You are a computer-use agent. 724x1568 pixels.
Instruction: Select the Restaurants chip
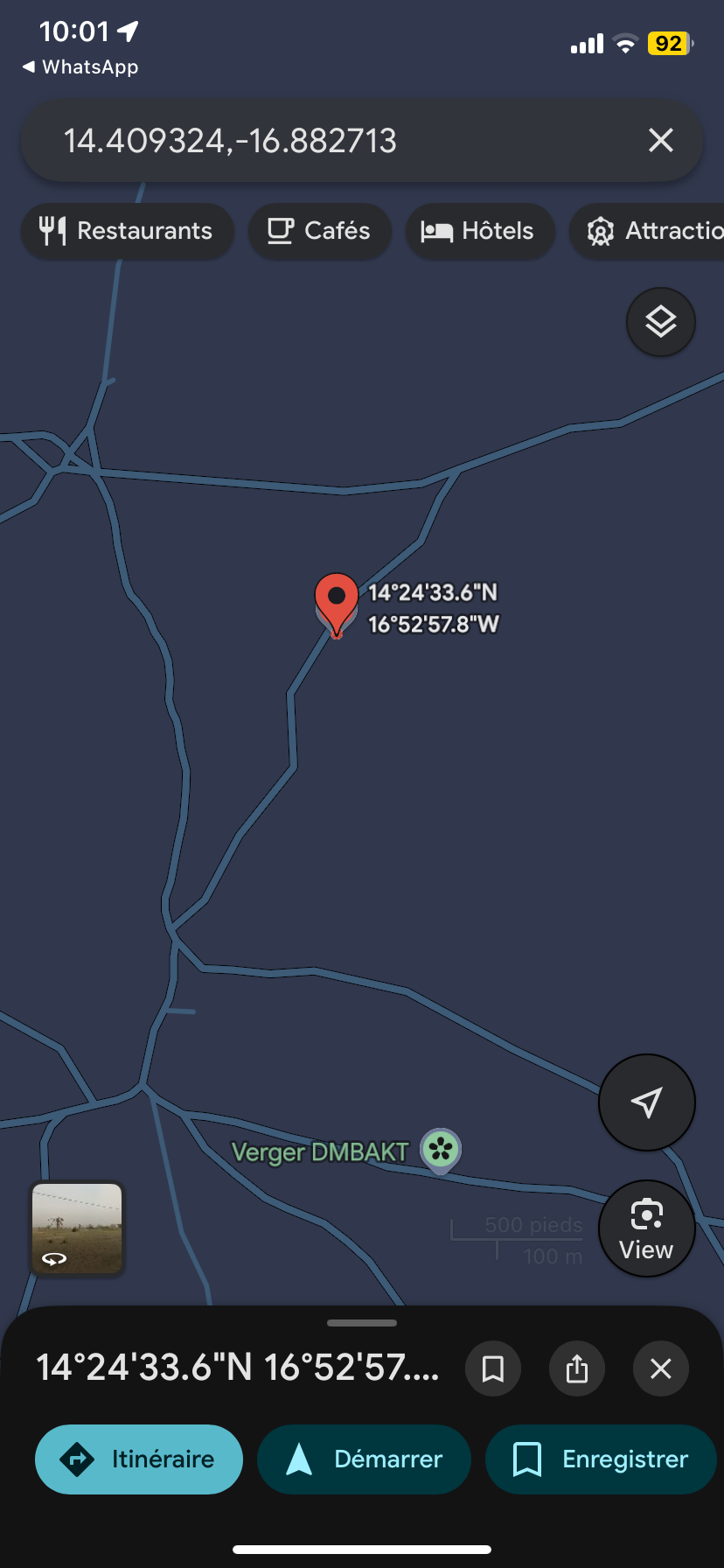[127, 231]
